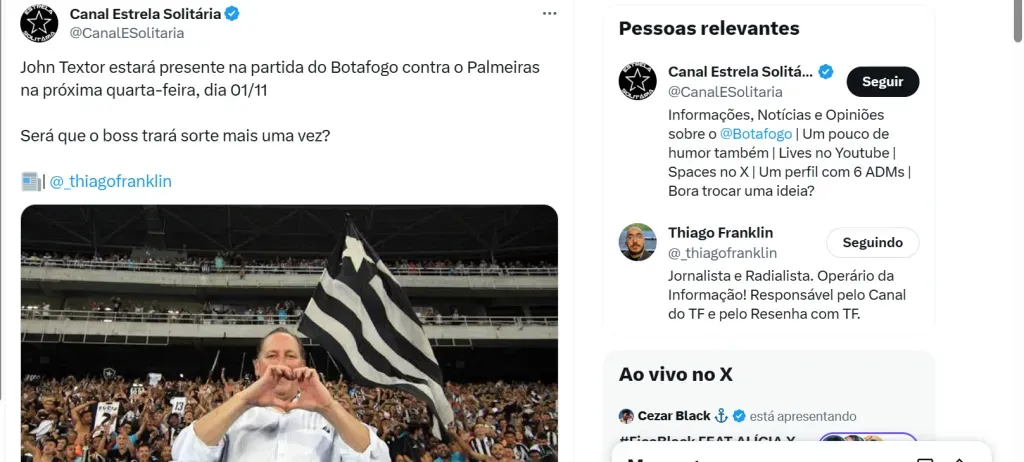Open Thiago Franklin's profile from Pessoas relevantes
The height and width of the screenshot is (462, 1024).
click(720, 233)
